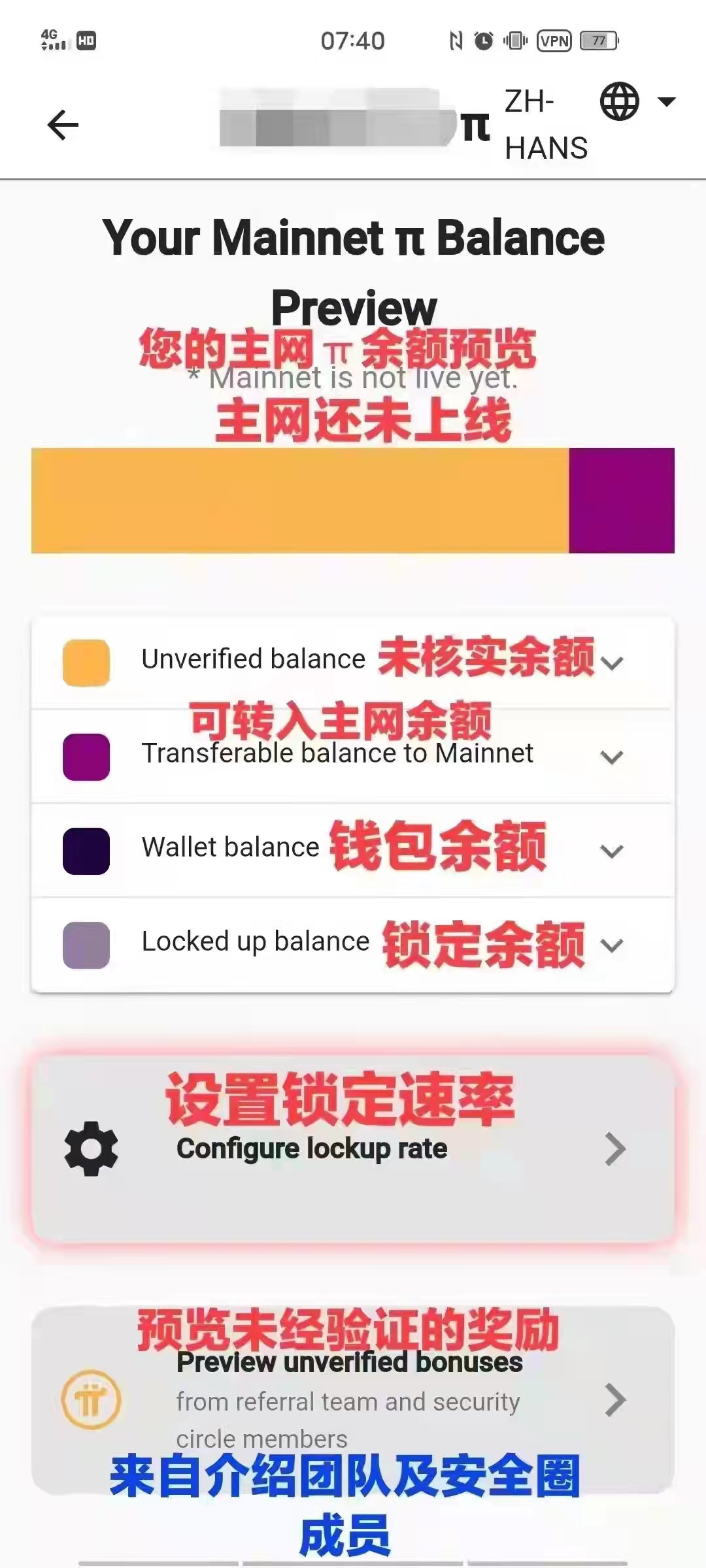The width and height of the screenshot is (706, 1568).
Task: Tap the light purple Locked up balance square
Action: (x=85, y=944)
